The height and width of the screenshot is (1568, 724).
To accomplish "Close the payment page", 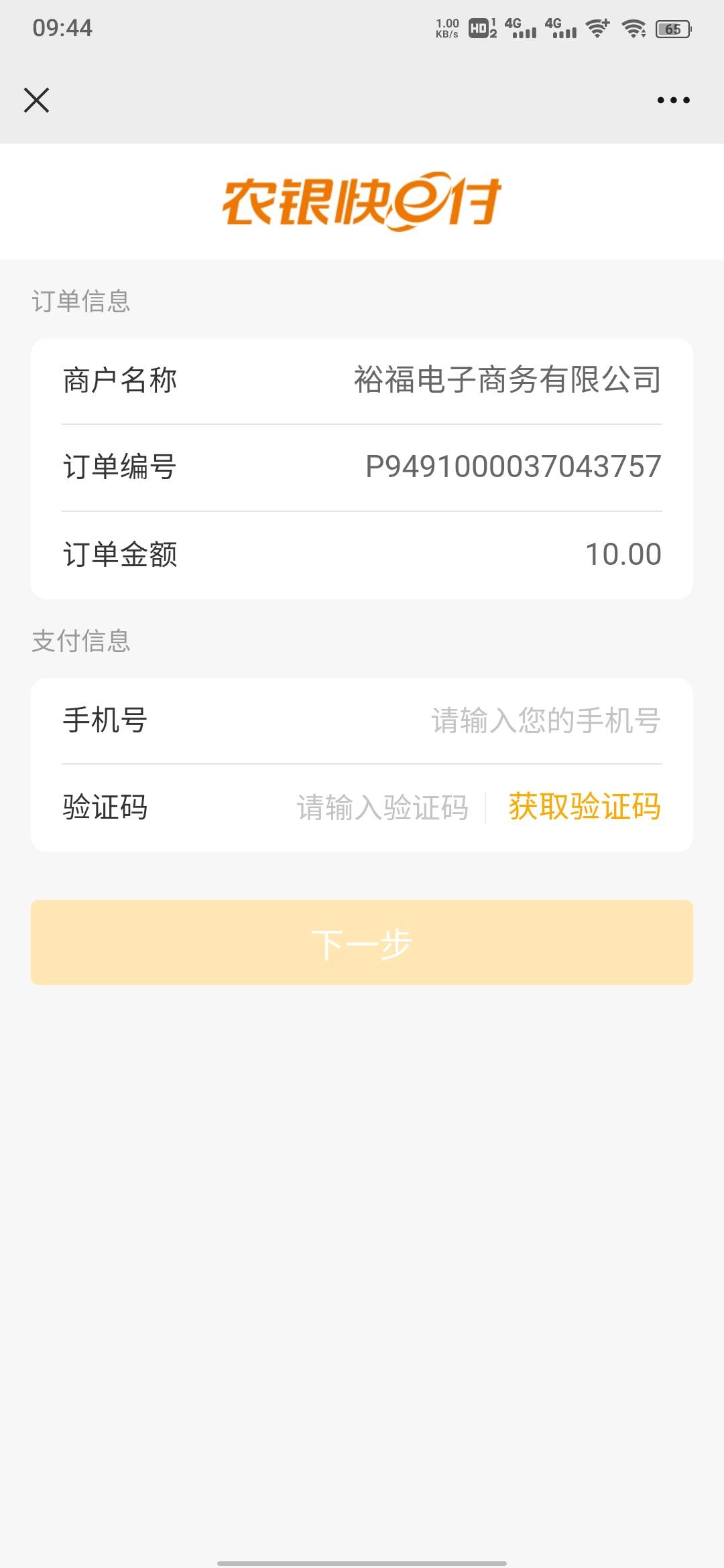I will point(36,101).
